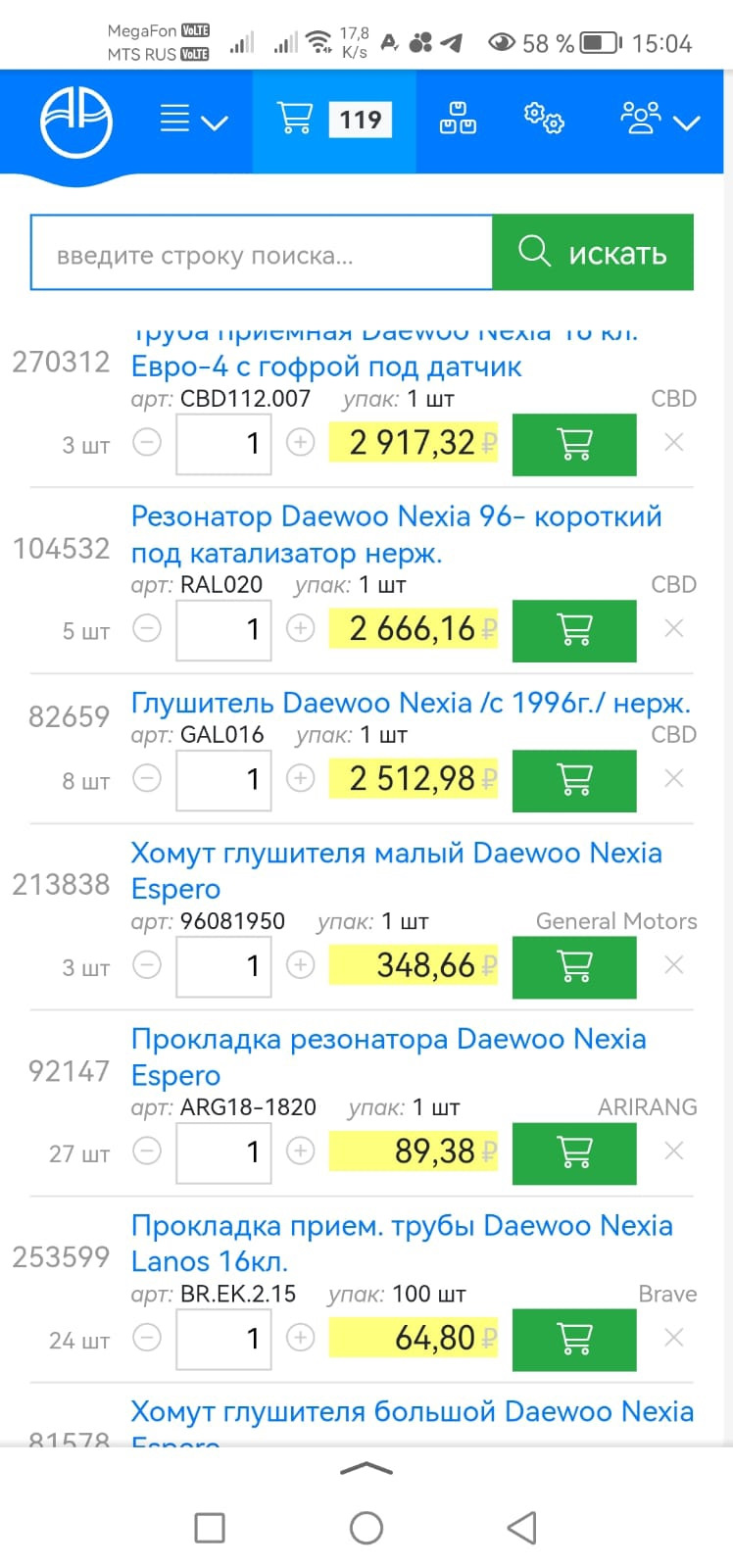Open Глушитель Daewoo Nexia нерж. product link

click(x=412, y=703)
